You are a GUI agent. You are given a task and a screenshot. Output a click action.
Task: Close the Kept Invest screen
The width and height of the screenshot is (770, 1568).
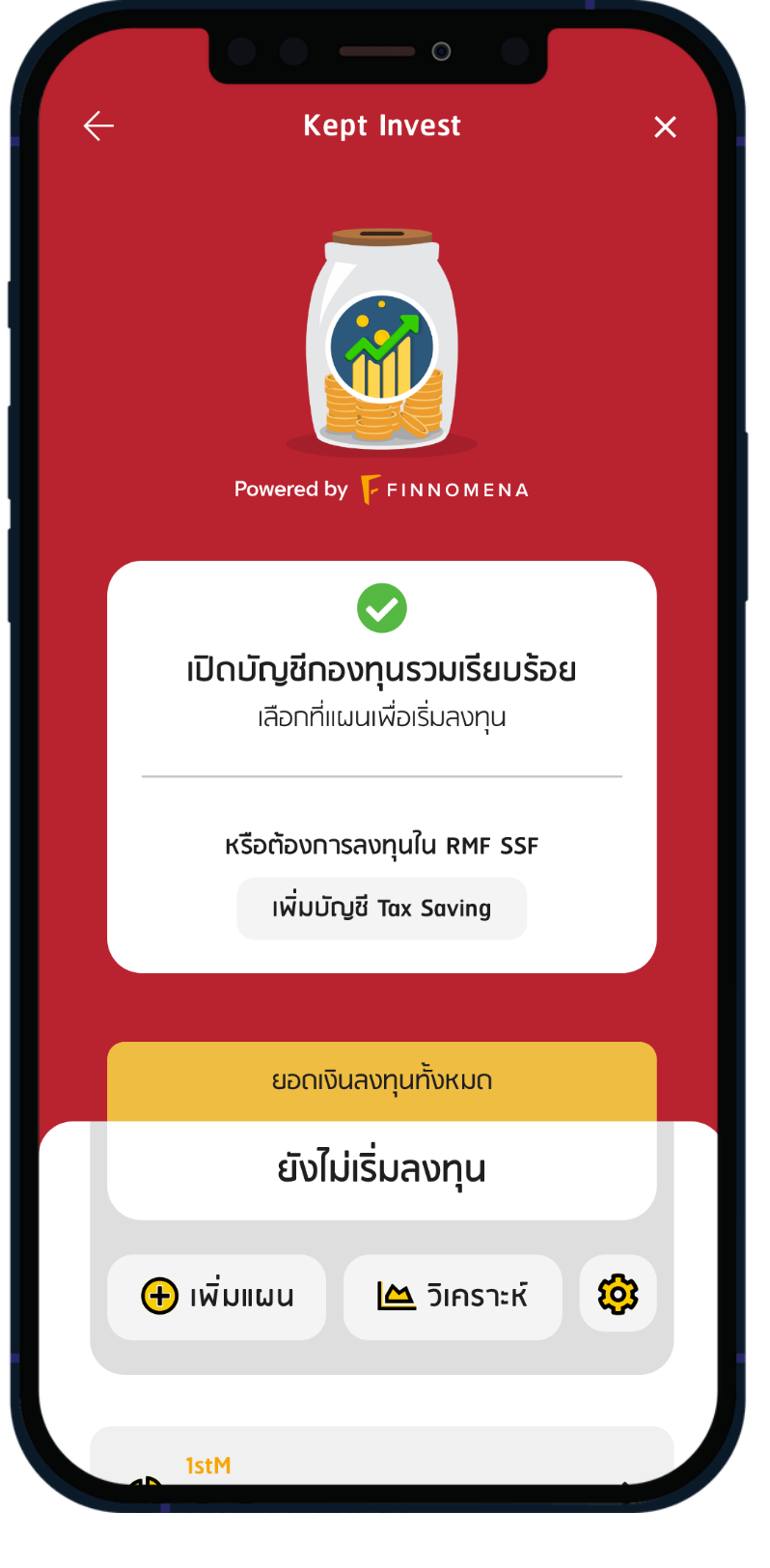(665, 126)
